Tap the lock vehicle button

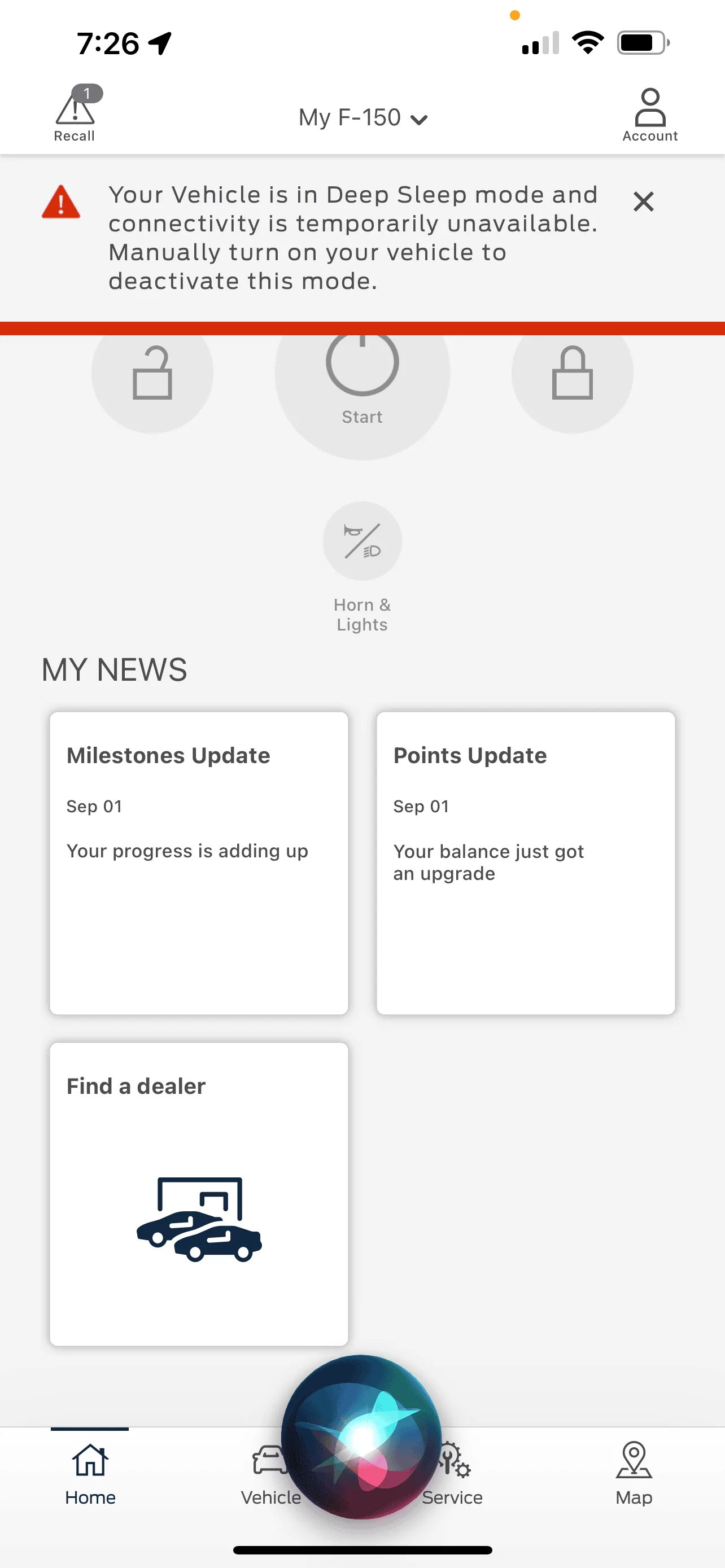pos(571,375)
